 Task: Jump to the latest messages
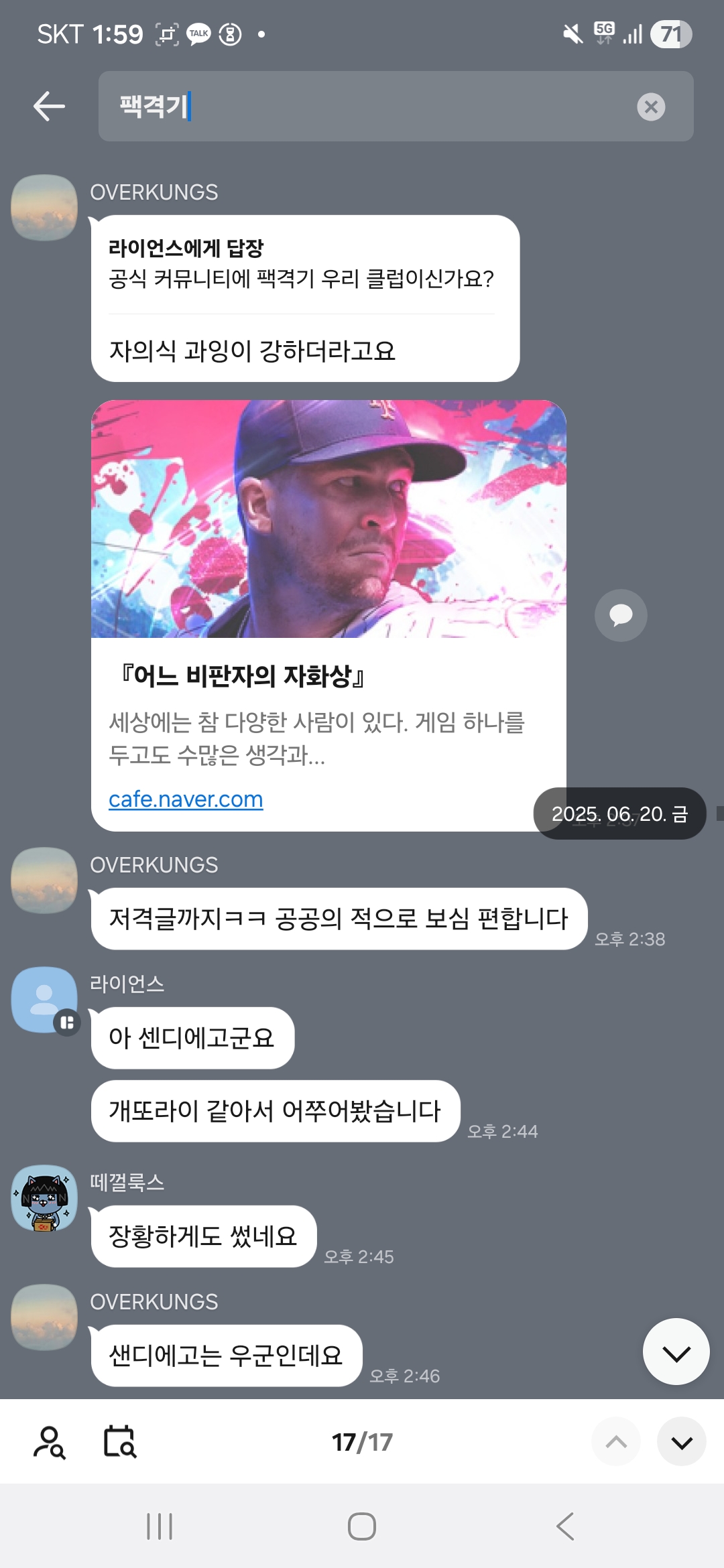point(676,1352)
